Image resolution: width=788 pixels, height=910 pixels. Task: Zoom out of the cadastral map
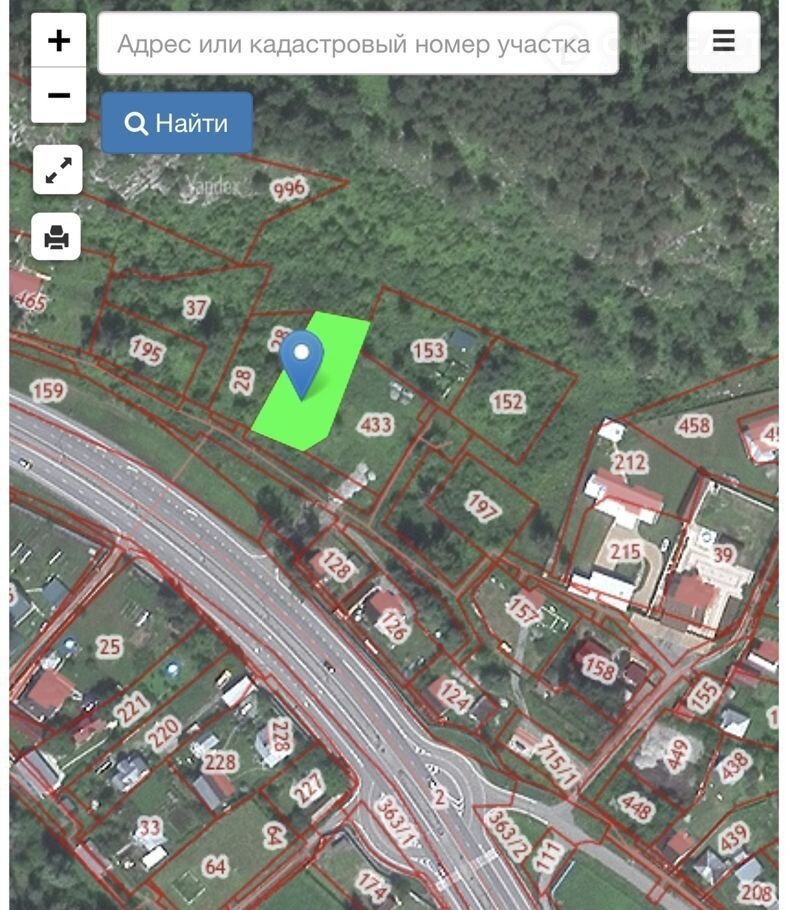(59, 96)
